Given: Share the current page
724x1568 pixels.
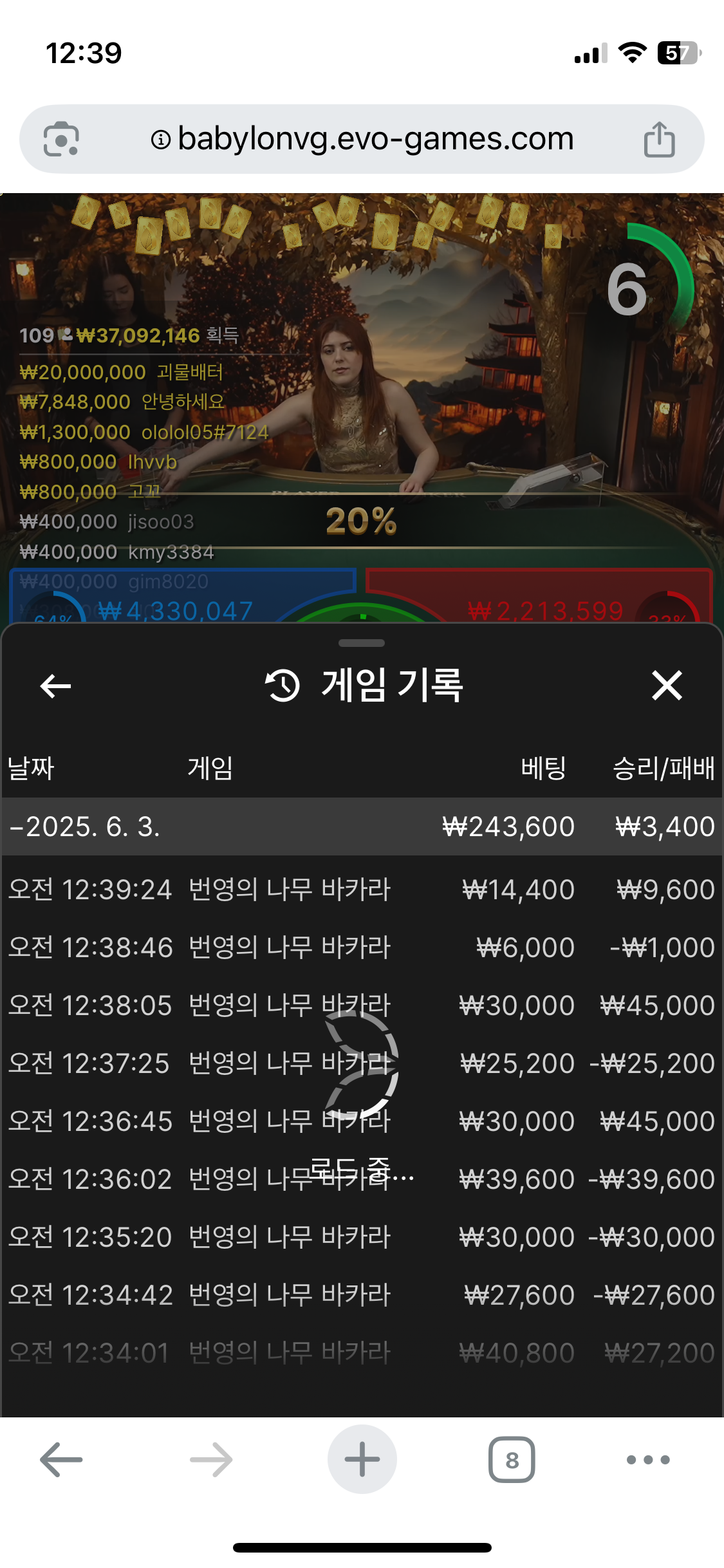Looking at the screenshot, I should click(x=659, y=139).
